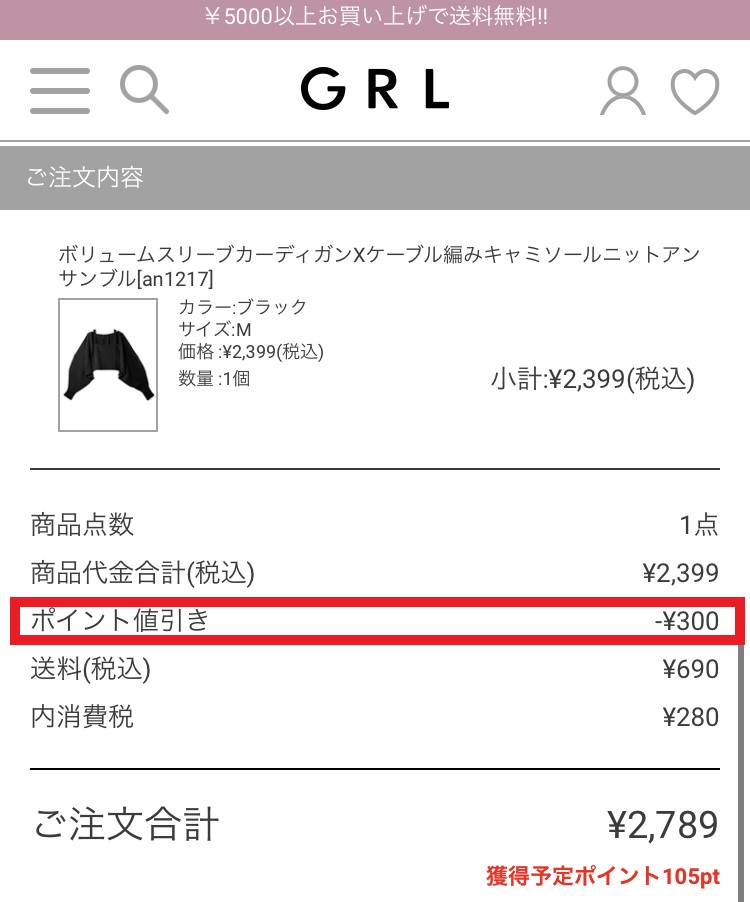Click the GRL logo to go home
This screenshot has width=750, height=902.
tap(375, 90)
